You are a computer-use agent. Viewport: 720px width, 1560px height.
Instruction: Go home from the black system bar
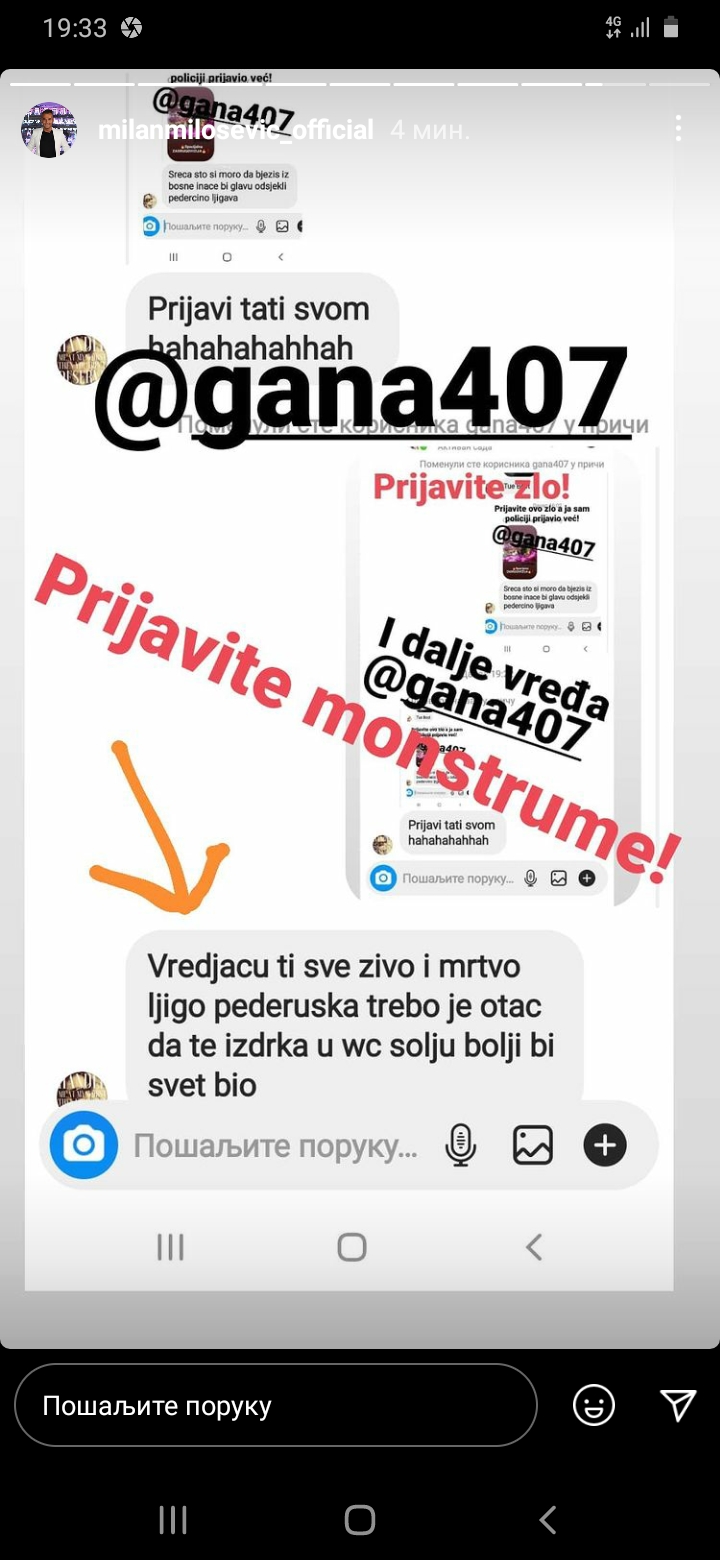pyautogui.click(x=360, y=1520)
